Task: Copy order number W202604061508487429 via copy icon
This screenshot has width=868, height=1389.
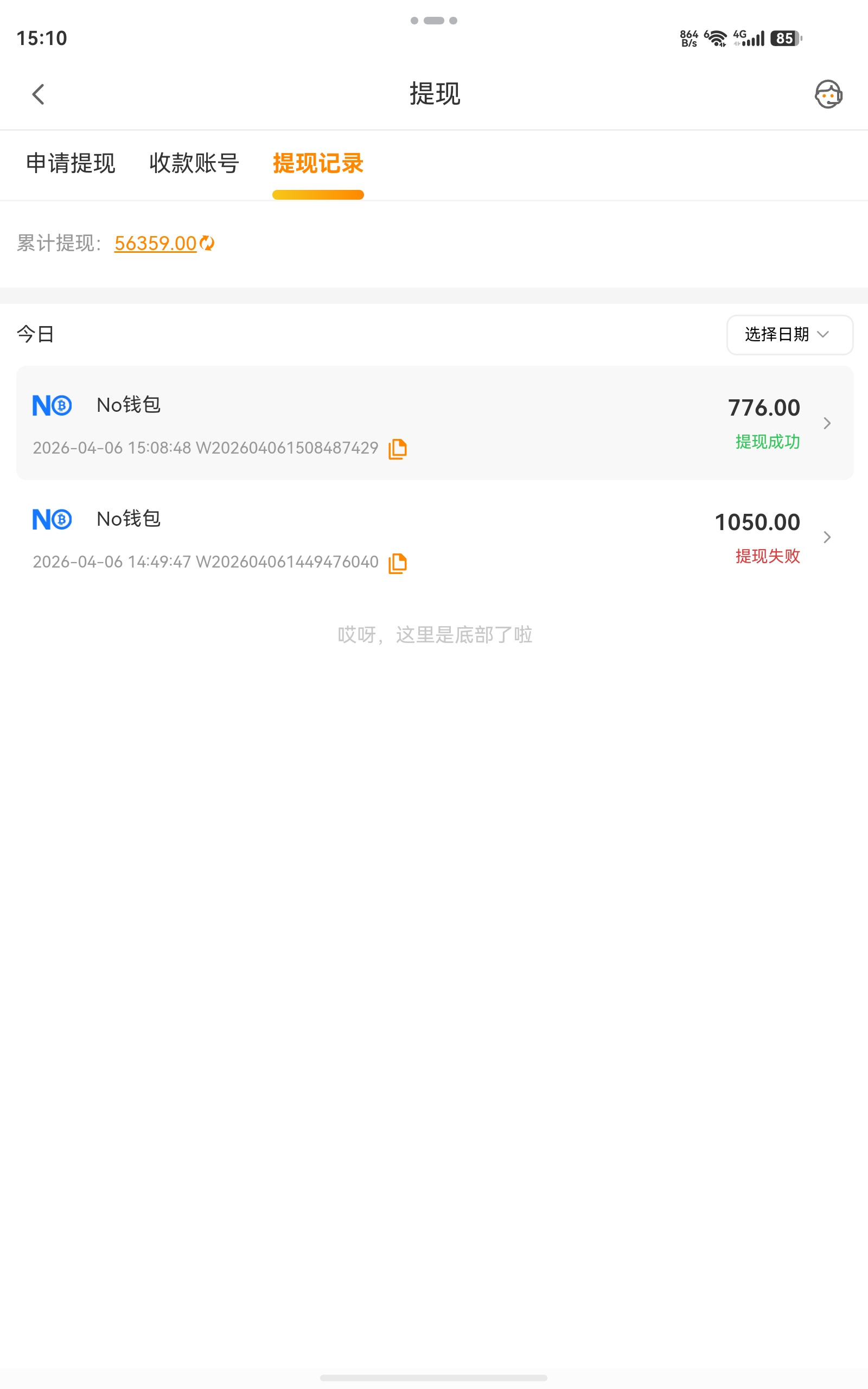Action: (x=398, y=448)
